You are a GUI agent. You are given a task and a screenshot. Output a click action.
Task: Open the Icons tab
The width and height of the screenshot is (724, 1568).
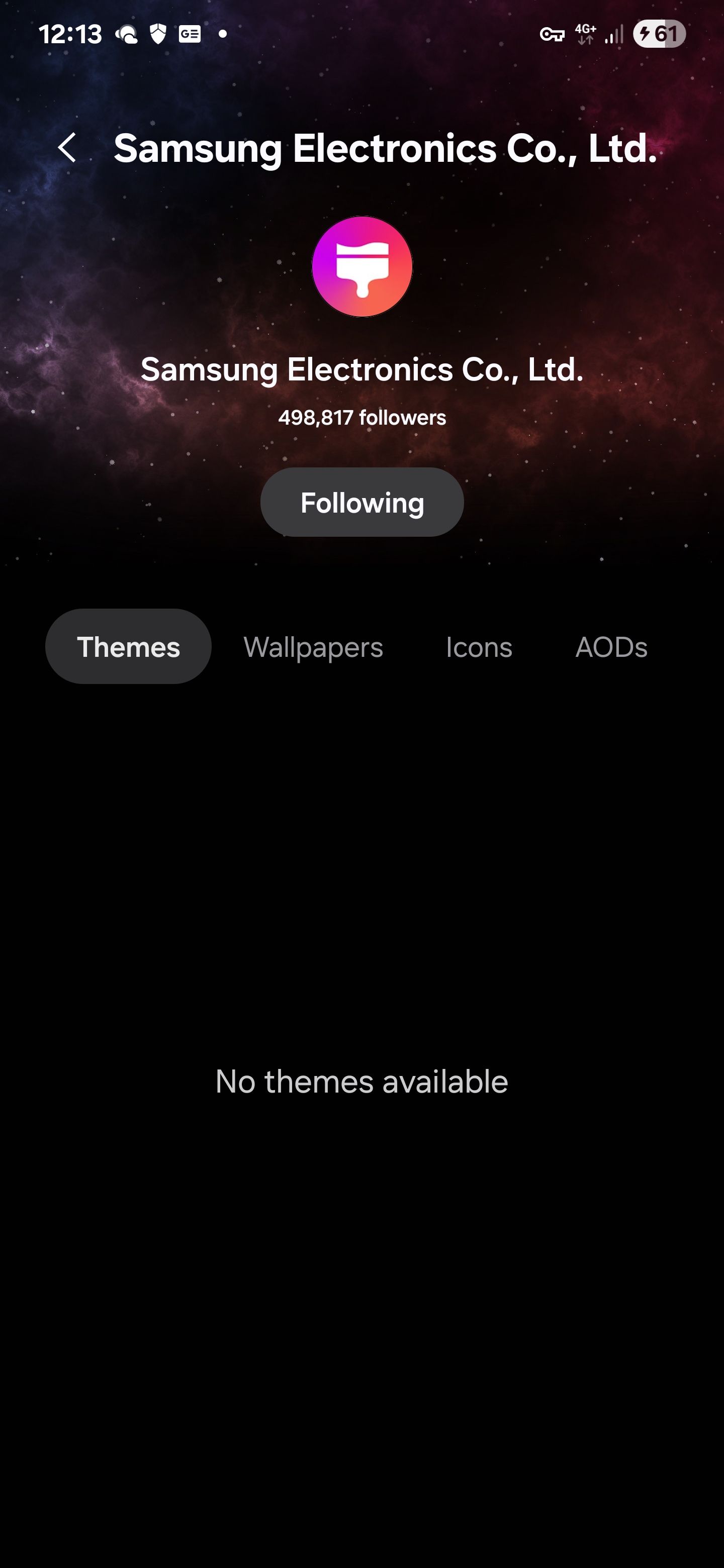click(x=479, y=647)
